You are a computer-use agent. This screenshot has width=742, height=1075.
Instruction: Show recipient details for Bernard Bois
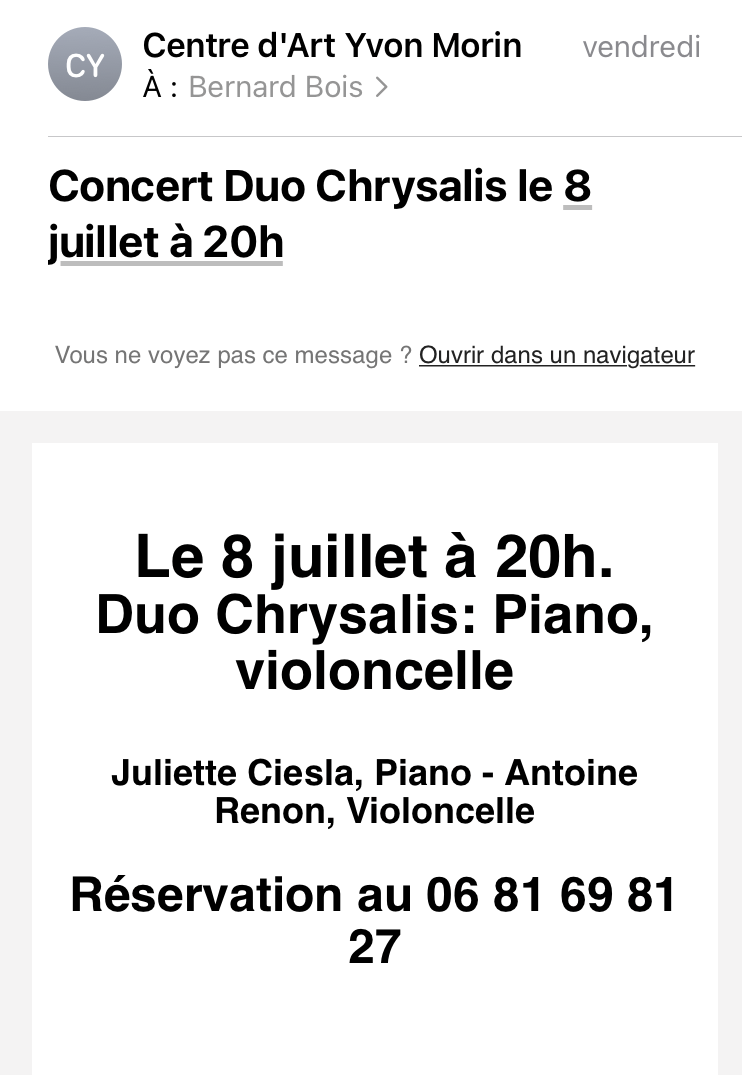(287, 88)
